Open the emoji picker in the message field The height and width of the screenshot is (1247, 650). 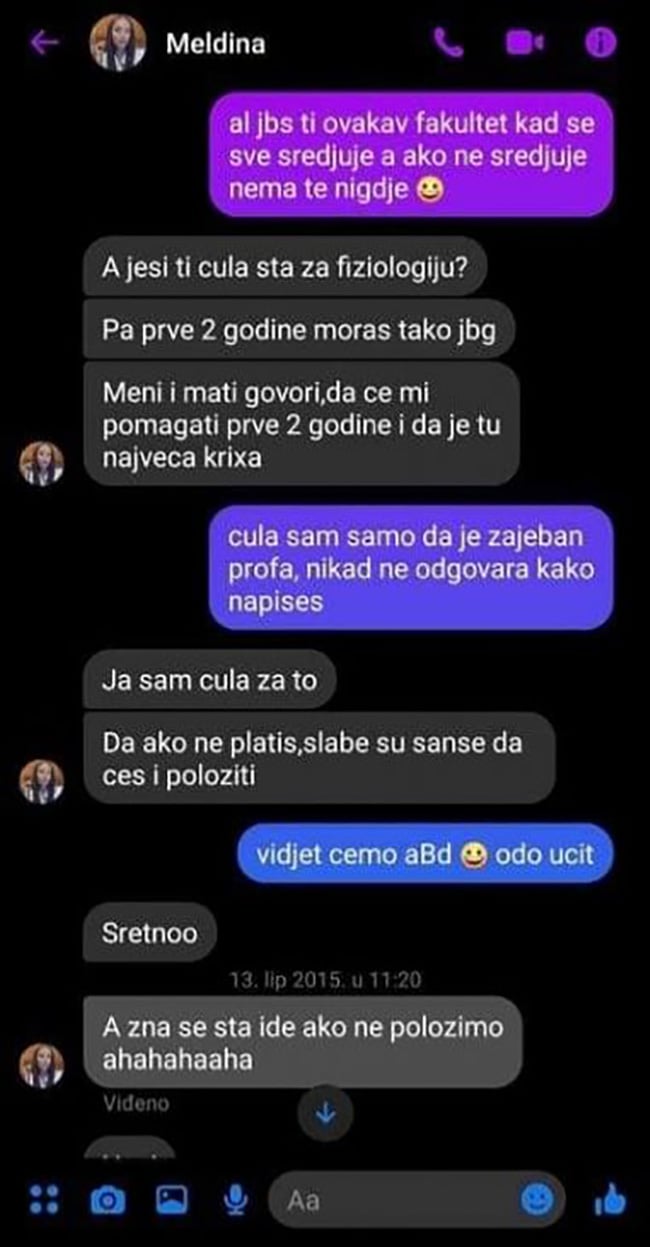(x=536, y=1199)
